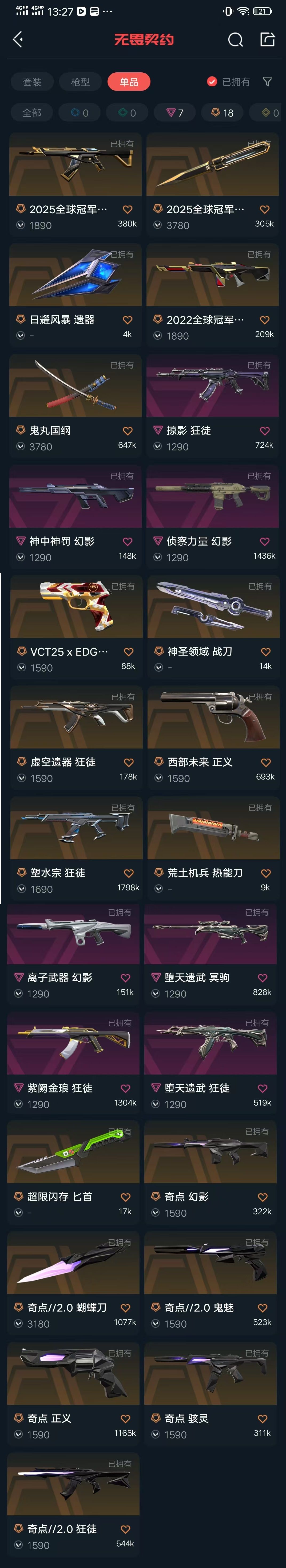The width and height of the screenshot is (286, 1568).
Task: Like the 日耀风暴 遗器 skin
Action: [128, 320]
